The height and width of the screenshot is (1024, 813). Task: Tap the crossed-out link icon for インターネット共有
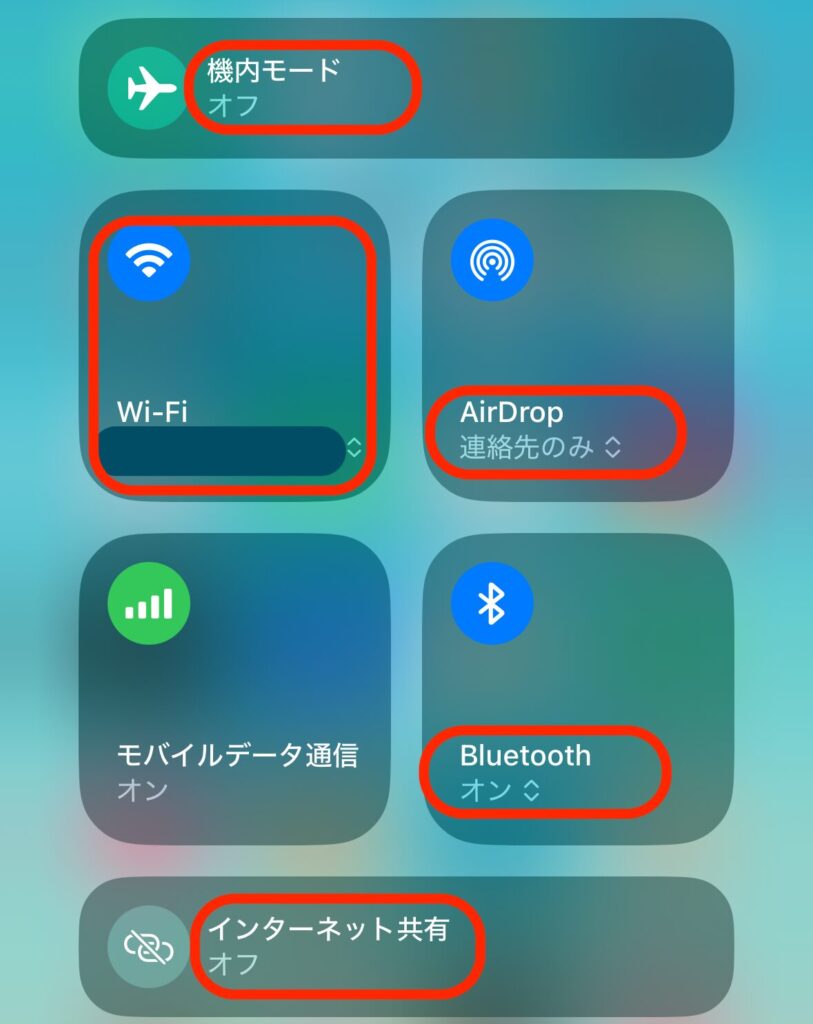(147, 945)
